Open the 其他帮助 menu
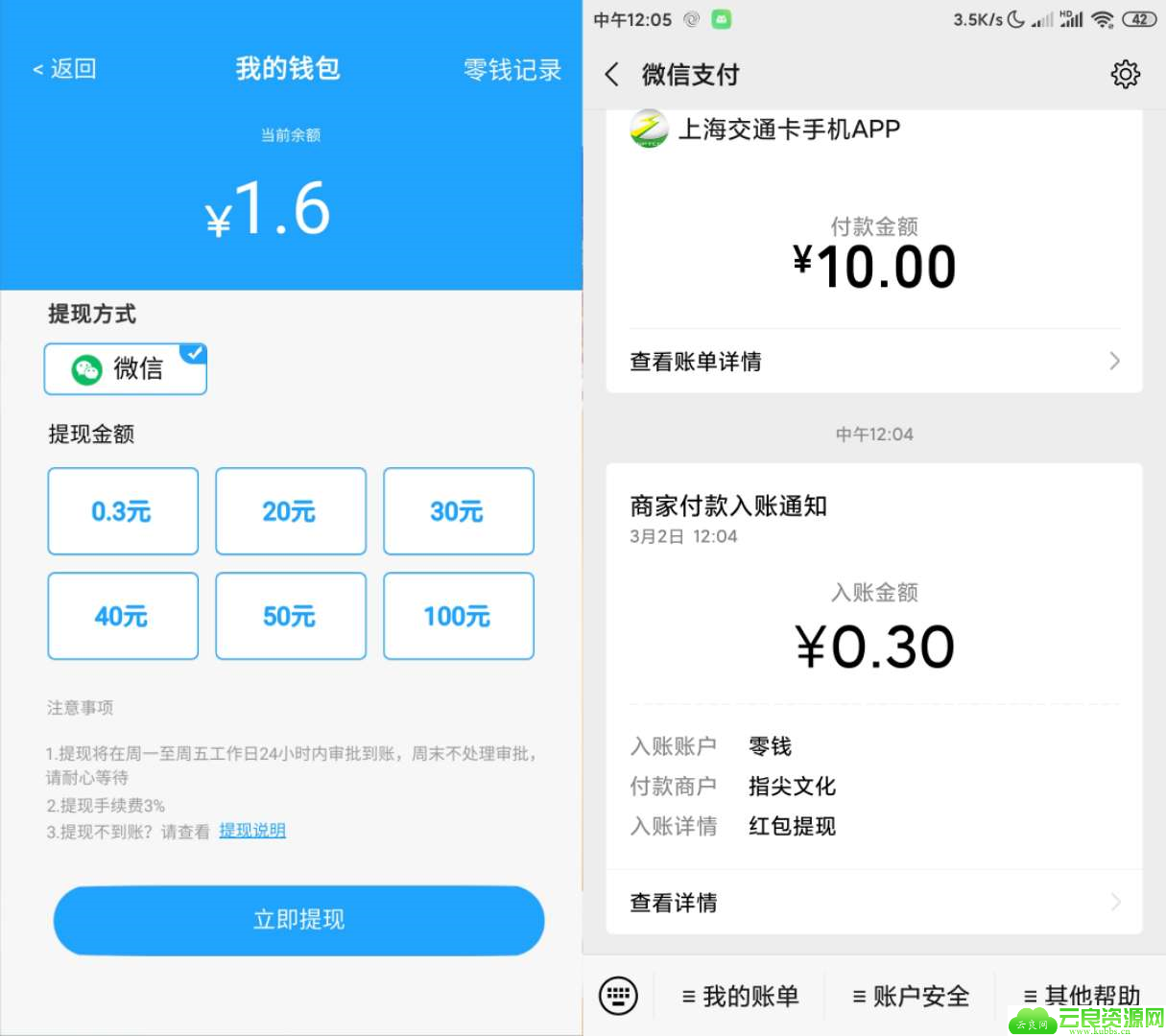 (x=1082, y=997)
